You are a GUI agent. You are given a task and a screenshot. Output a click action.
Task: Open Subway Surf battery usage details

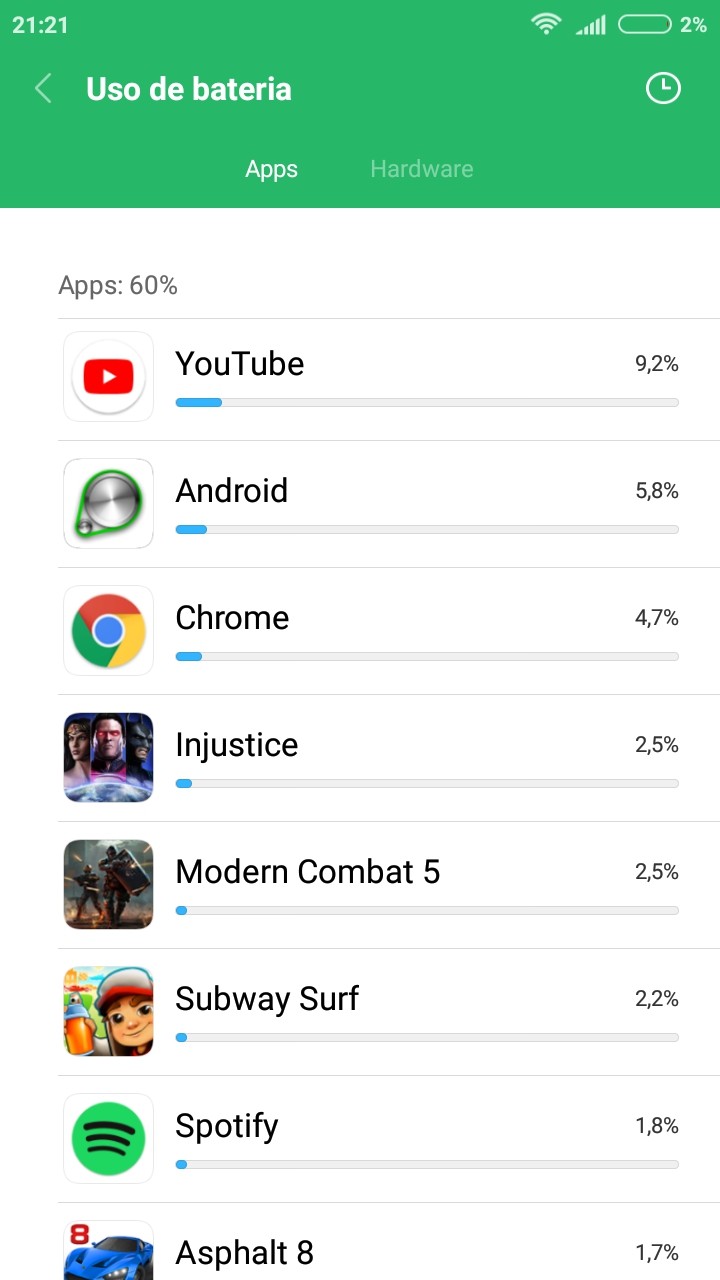[388, 1013]
